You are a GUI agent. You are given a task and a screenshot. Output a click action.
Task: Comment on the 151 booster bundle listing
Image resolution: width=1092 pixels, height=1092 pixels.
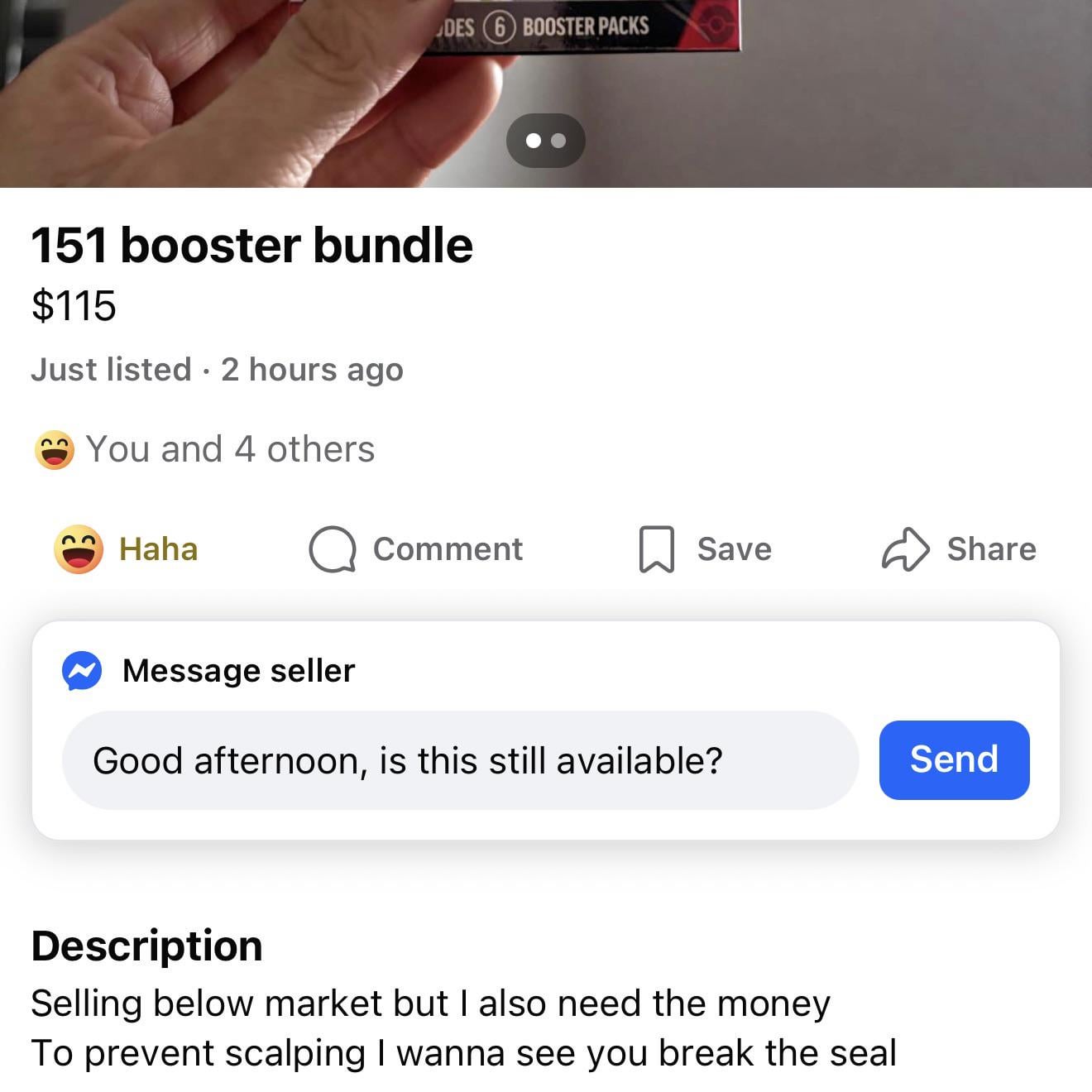[415, 549]
